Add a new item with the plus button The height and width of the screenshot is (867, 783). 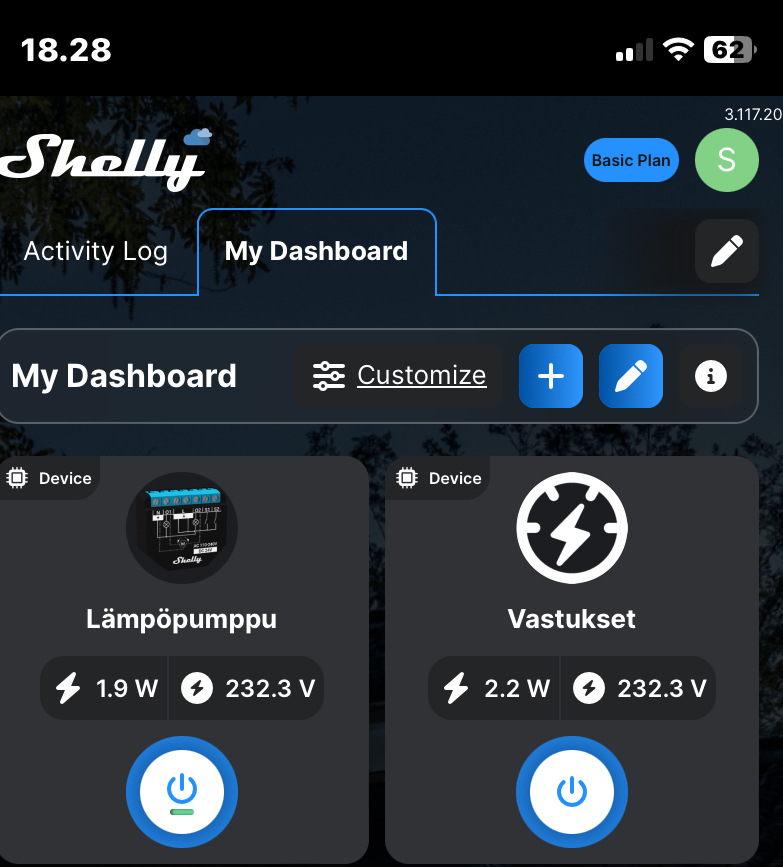coord(551,376)
